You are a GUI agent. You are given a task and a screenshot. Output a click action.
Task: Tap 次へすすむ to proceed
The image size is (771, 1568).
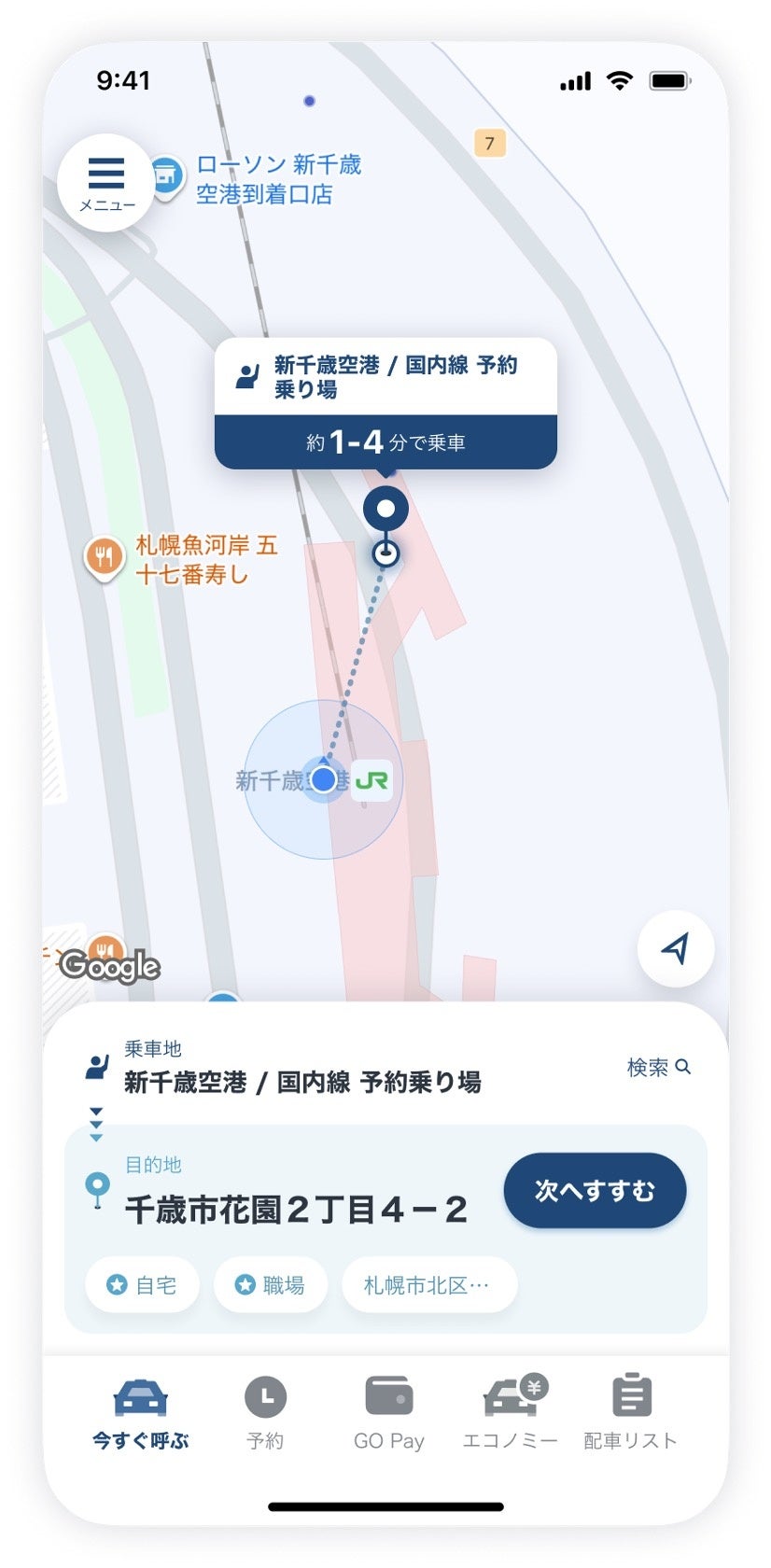point(595,1190)
